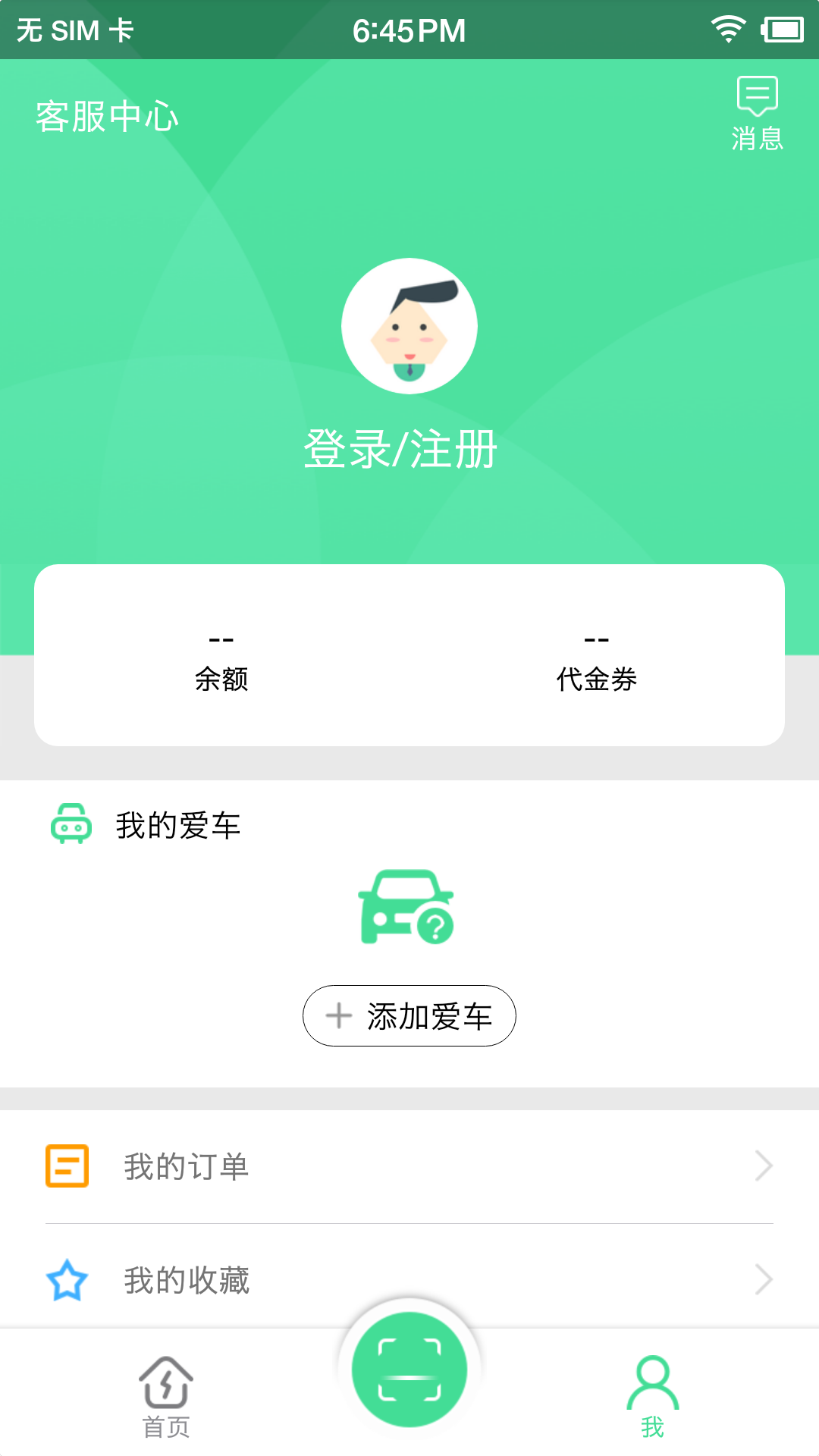View the 代金券 voucher entry
Image resolution: width=819 pixels, height=1456 pixels.
[597, 660]
